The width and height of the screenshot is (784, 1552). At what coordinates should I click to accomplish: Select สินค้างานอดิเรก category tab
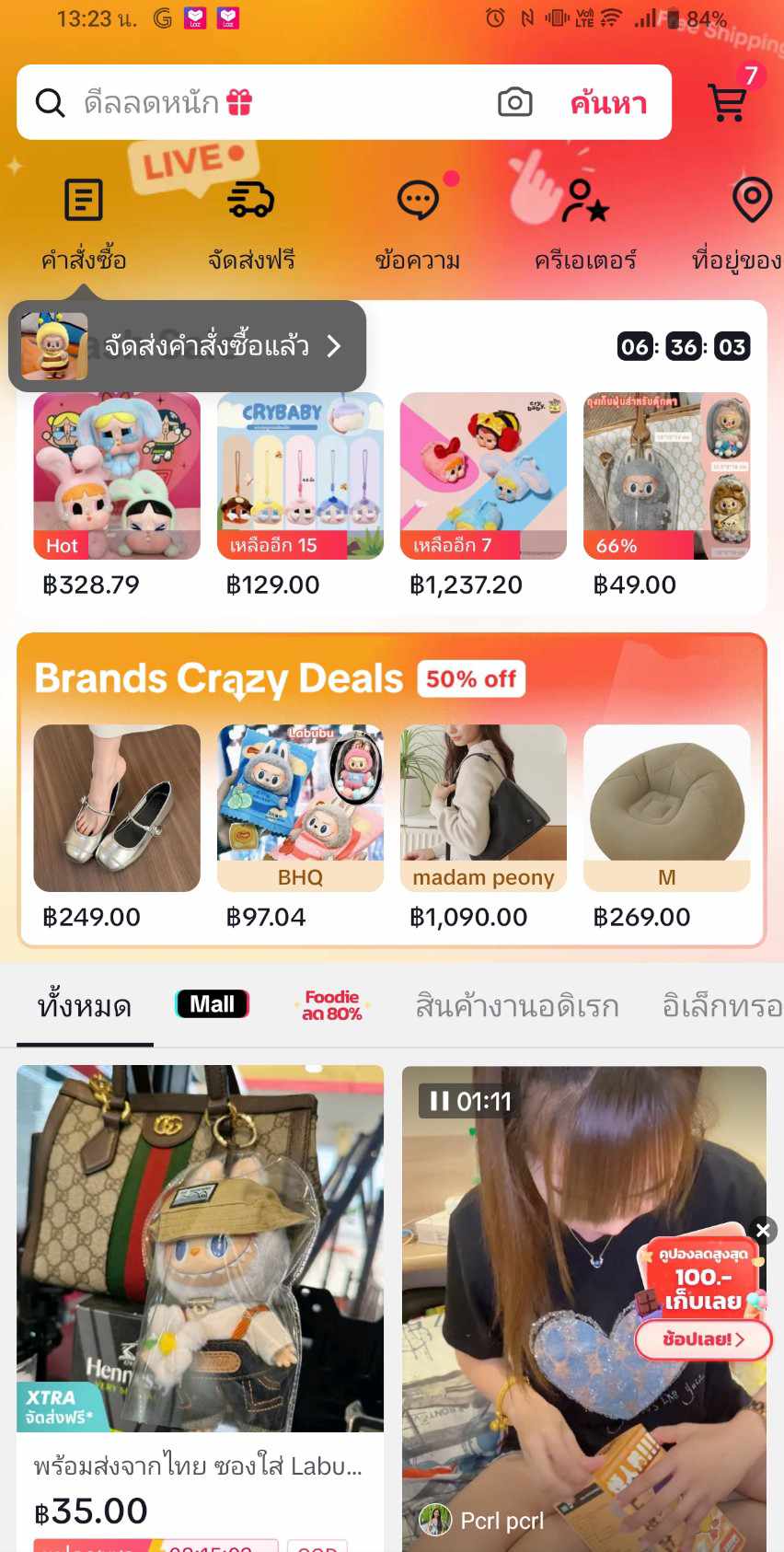coord(517,1006)
